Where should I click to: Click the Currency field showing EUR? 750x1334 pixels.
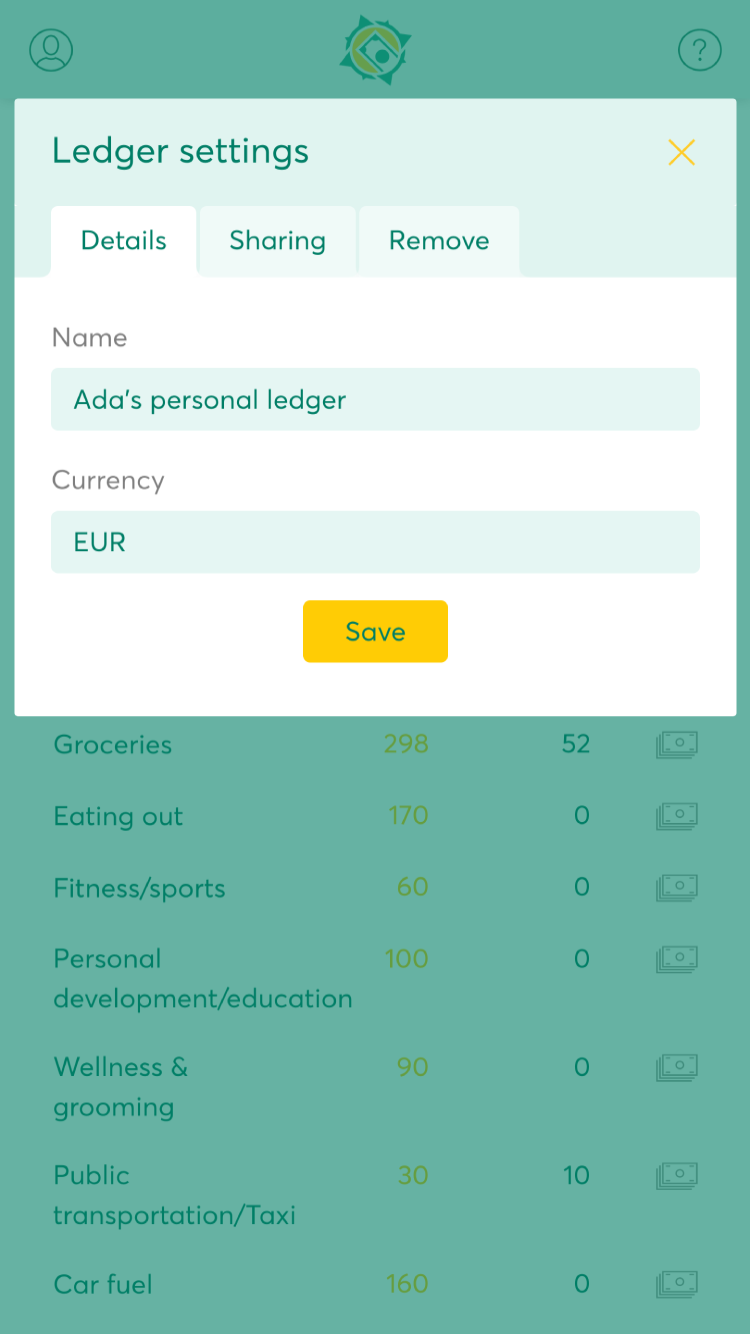tap(375, 542)
